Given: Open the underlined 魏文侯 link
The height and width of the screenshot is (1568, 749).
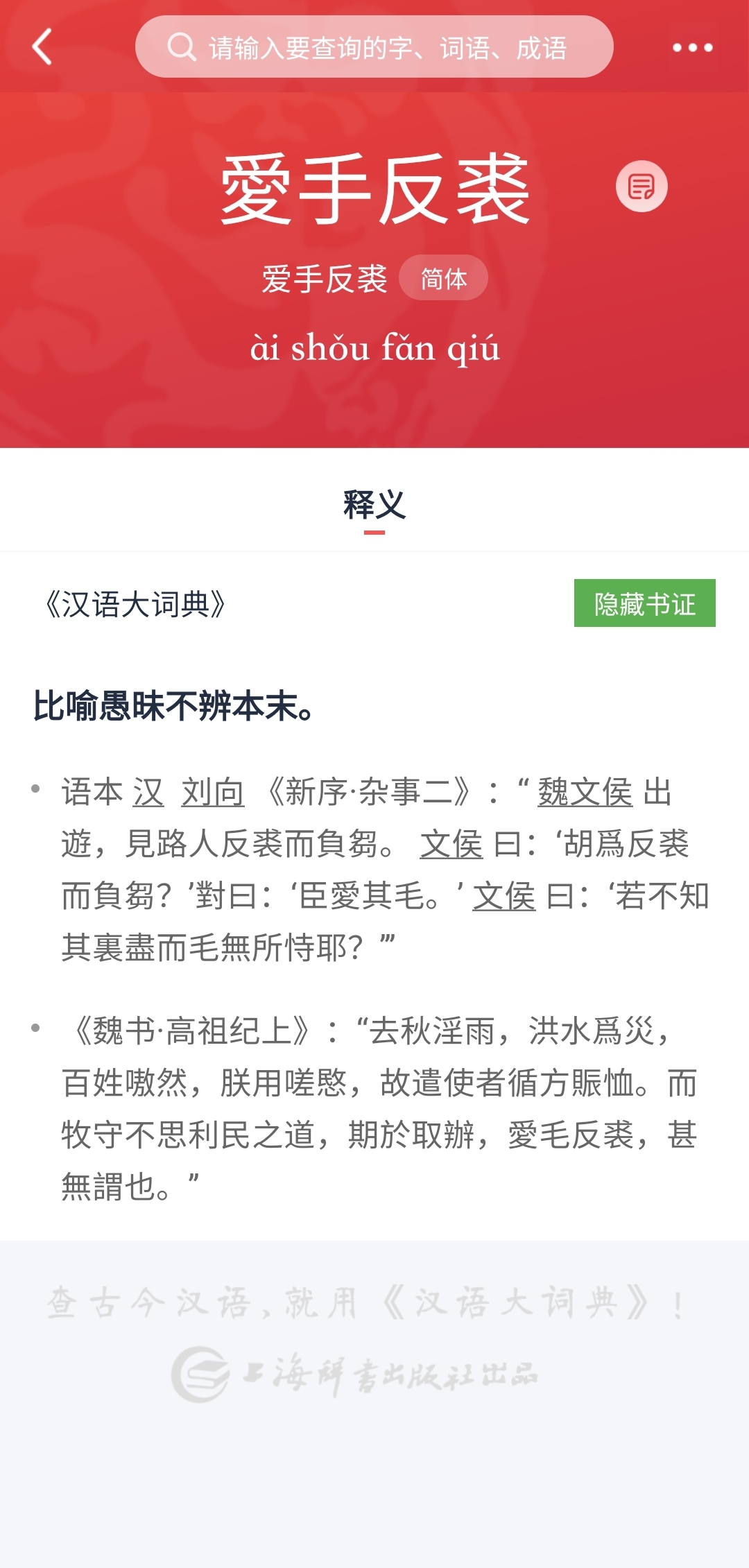Looking at the screenshot, I should [x=585, y=792].
